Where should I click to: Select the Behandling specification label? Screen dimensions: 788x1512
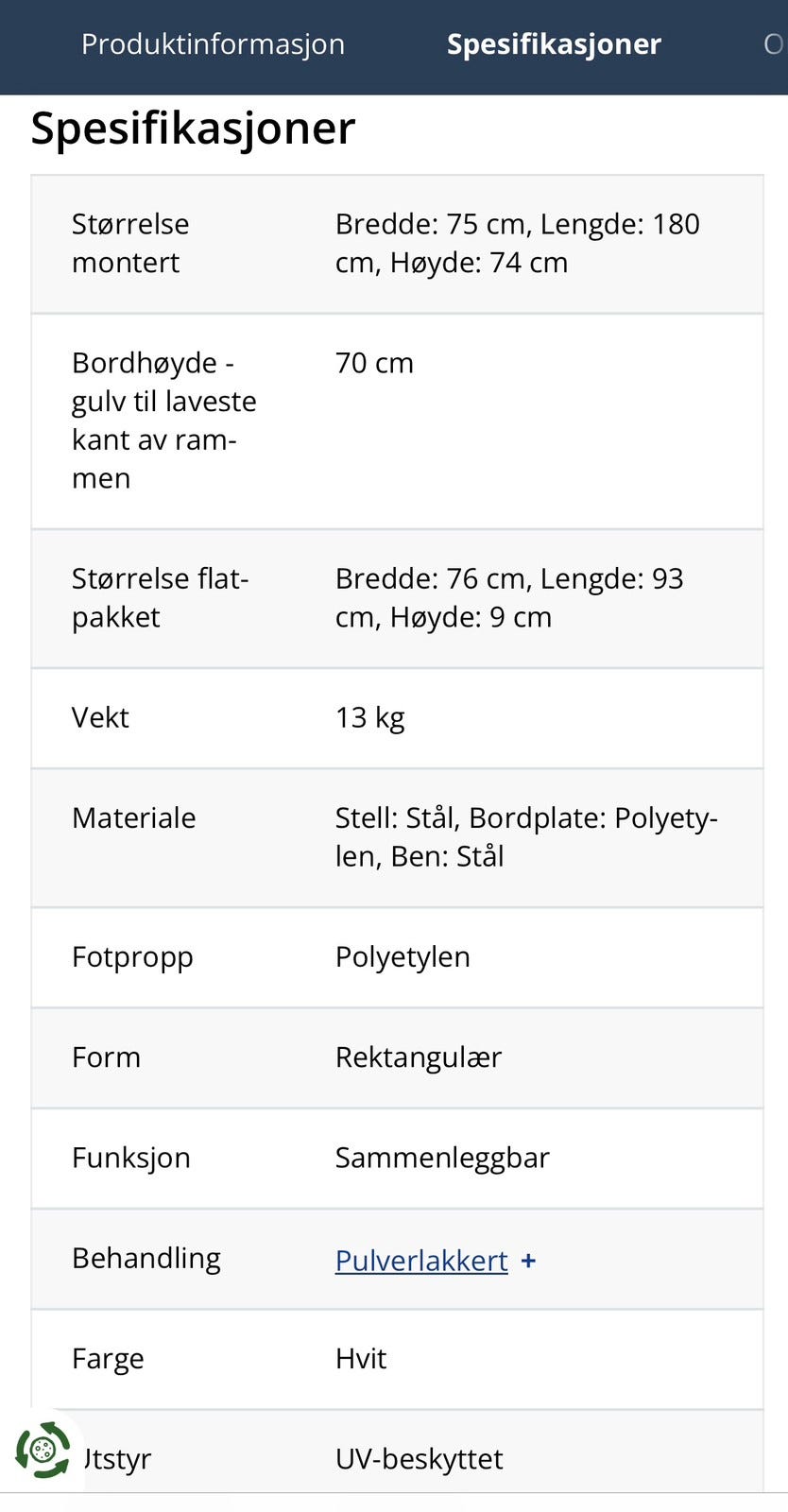tap(146, 1258)
